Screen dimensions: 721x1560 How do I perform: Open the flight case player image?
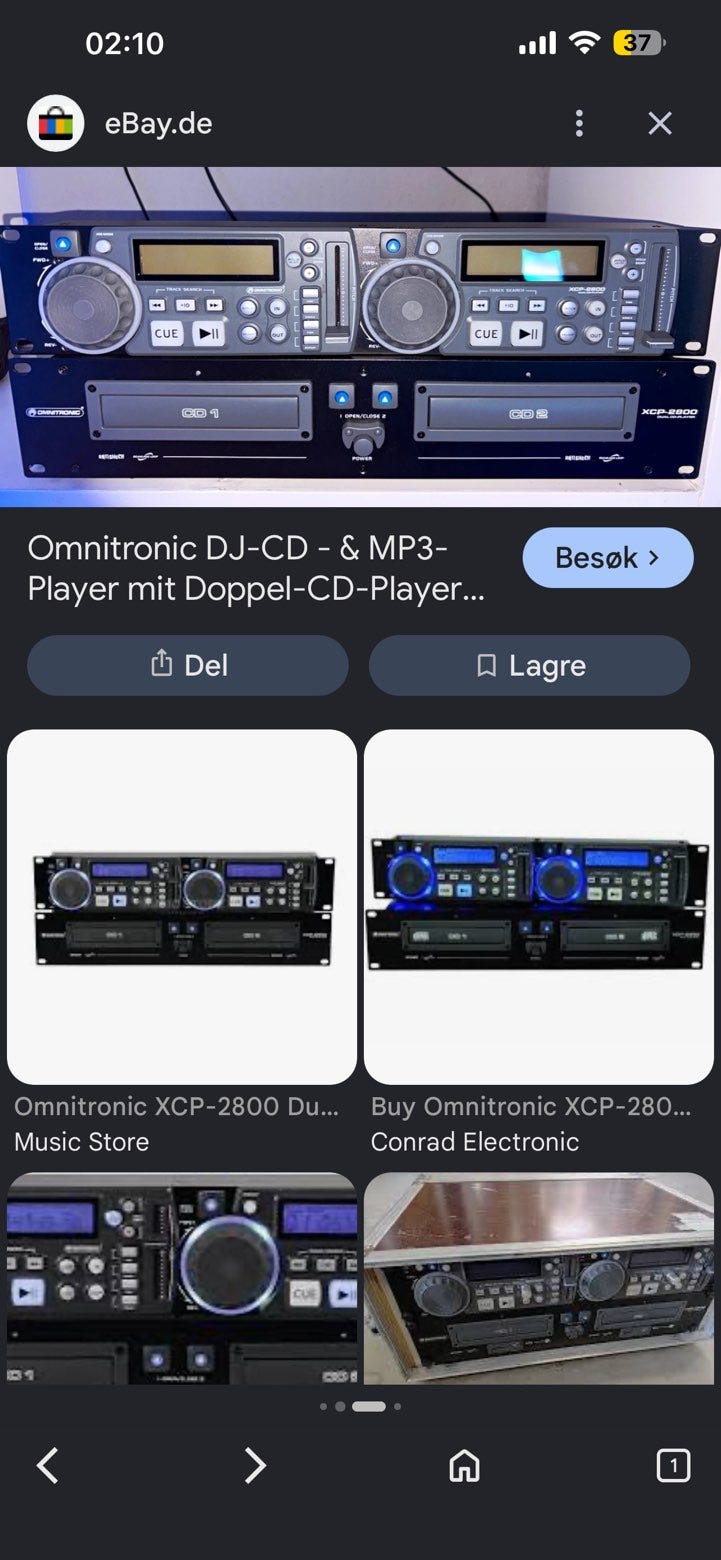click(x=539, y=1278)
